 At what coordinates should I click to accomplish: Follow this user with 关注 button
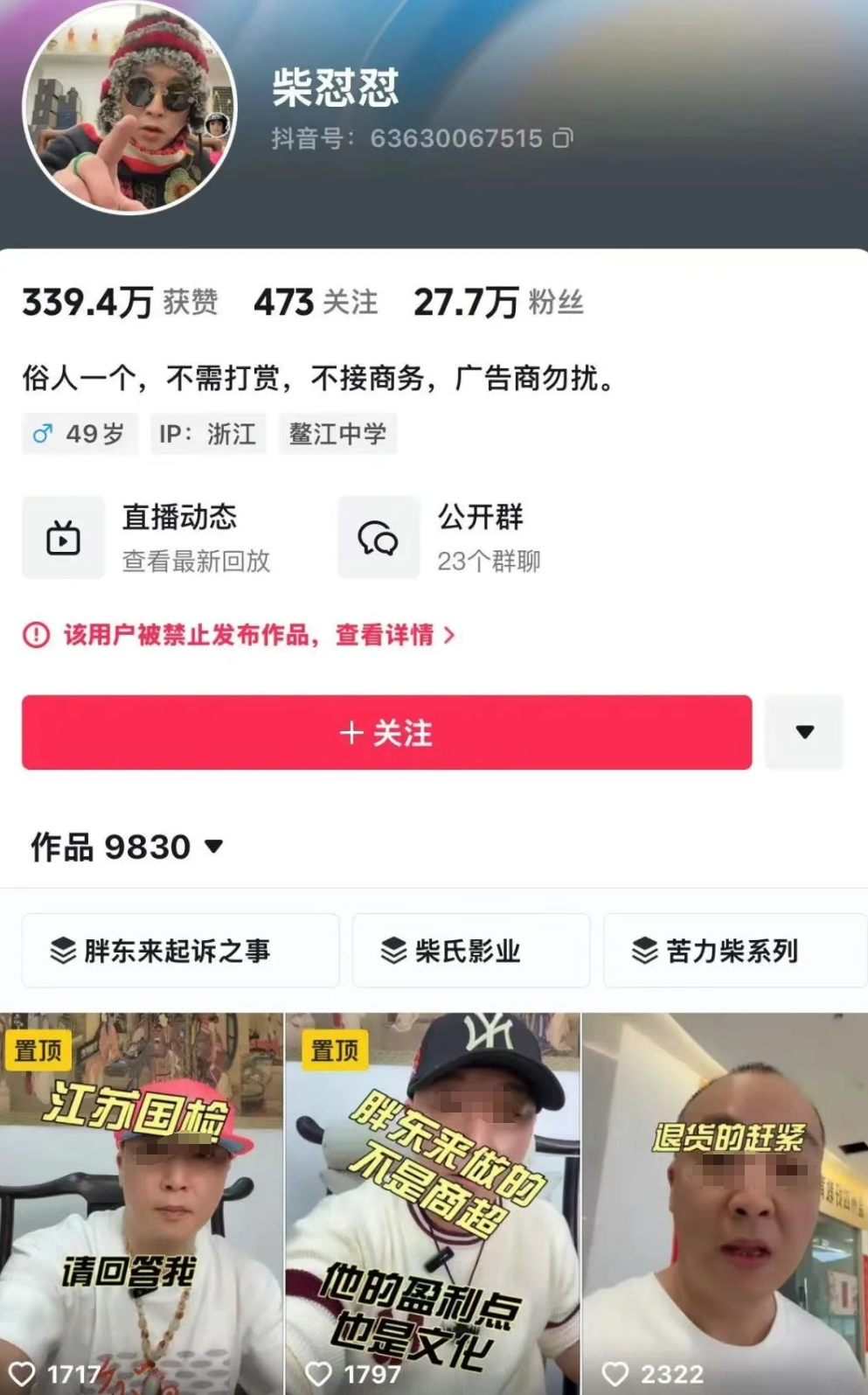pos(386,733)
